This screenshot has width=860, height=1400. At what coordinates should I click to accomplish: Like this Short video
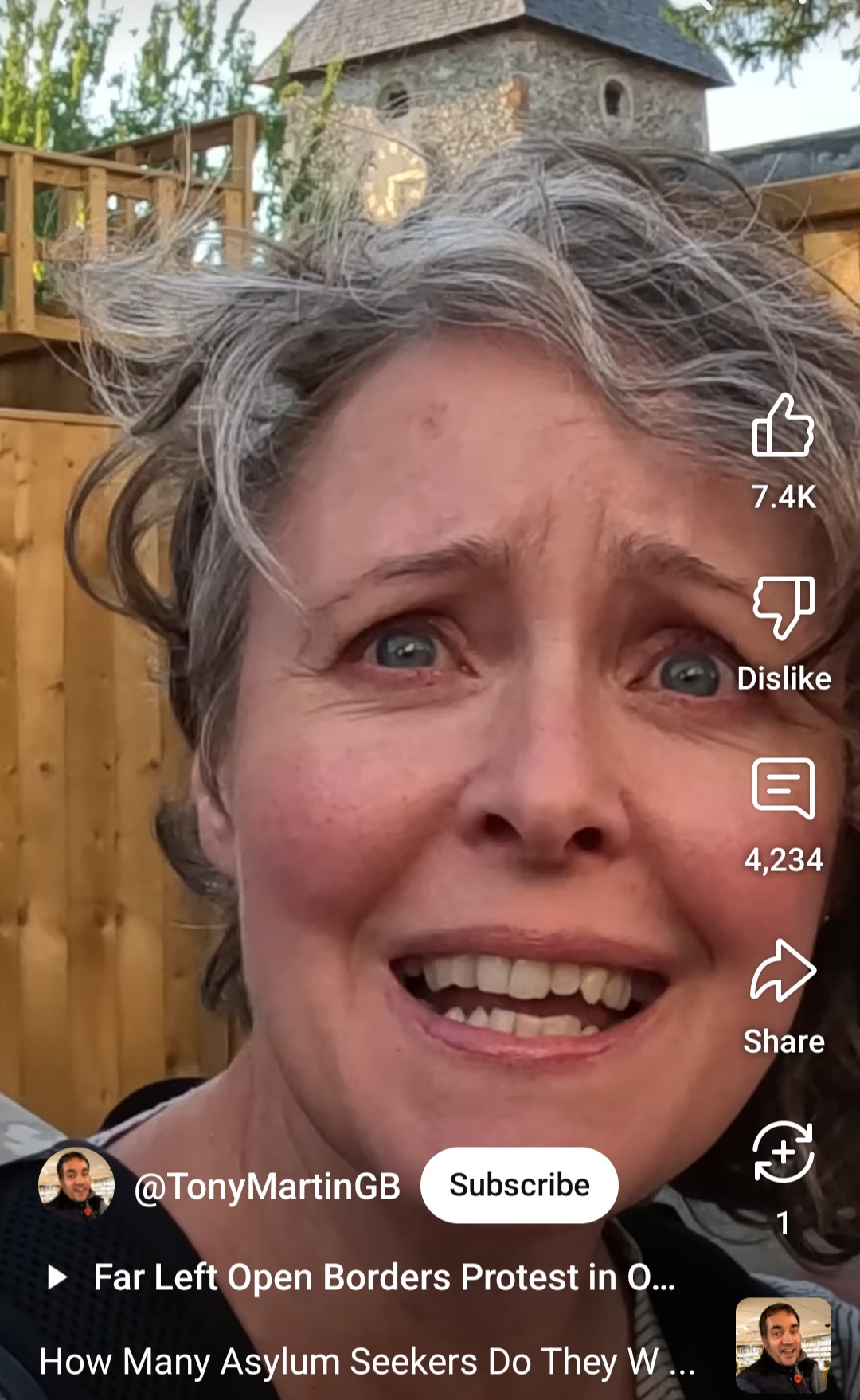tap(784, 426)
